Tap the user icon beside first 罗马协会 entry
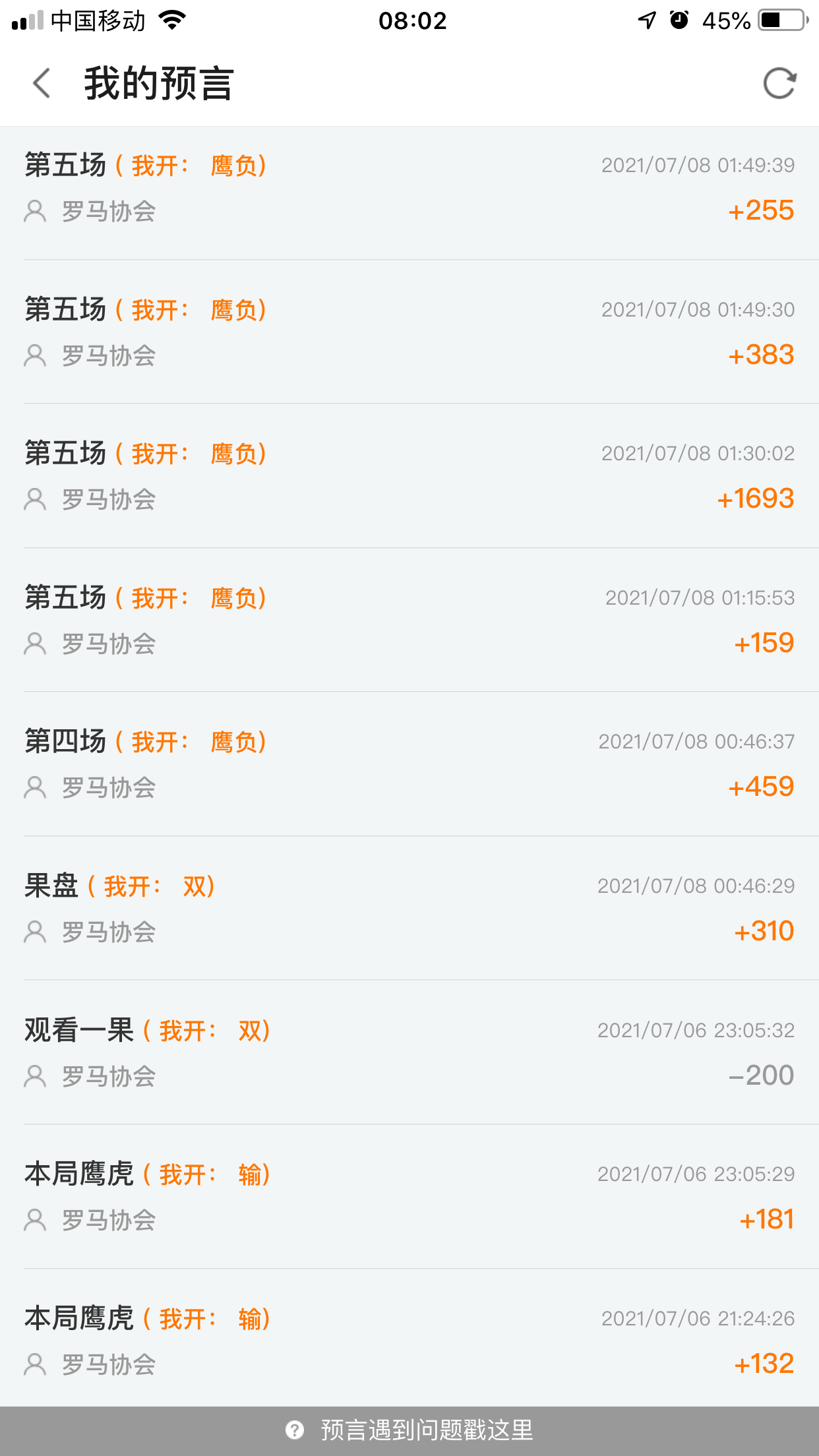This screenshot has width=819, height=1456. pyautogui.click(x=34, y=212)
